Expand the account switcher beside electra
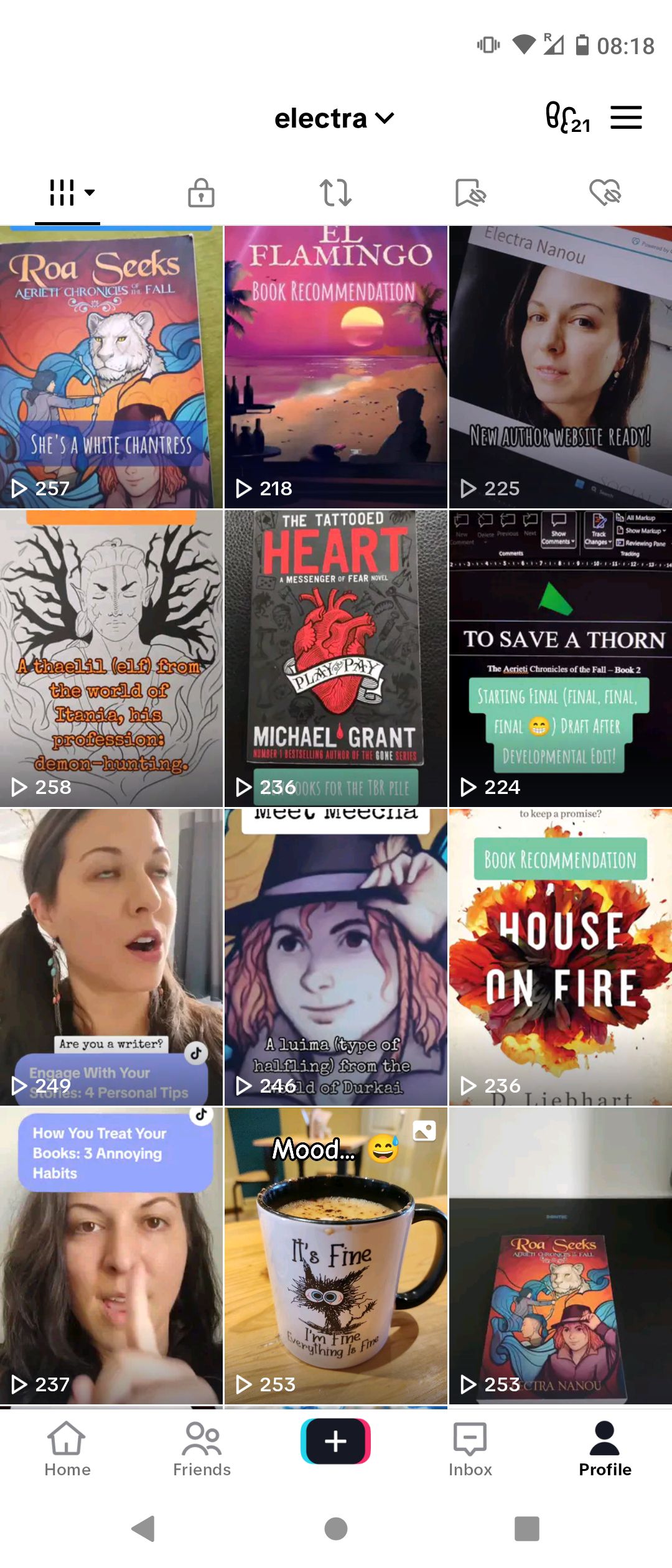Viewport: 672px width, 1568px height. click(385, 117)
